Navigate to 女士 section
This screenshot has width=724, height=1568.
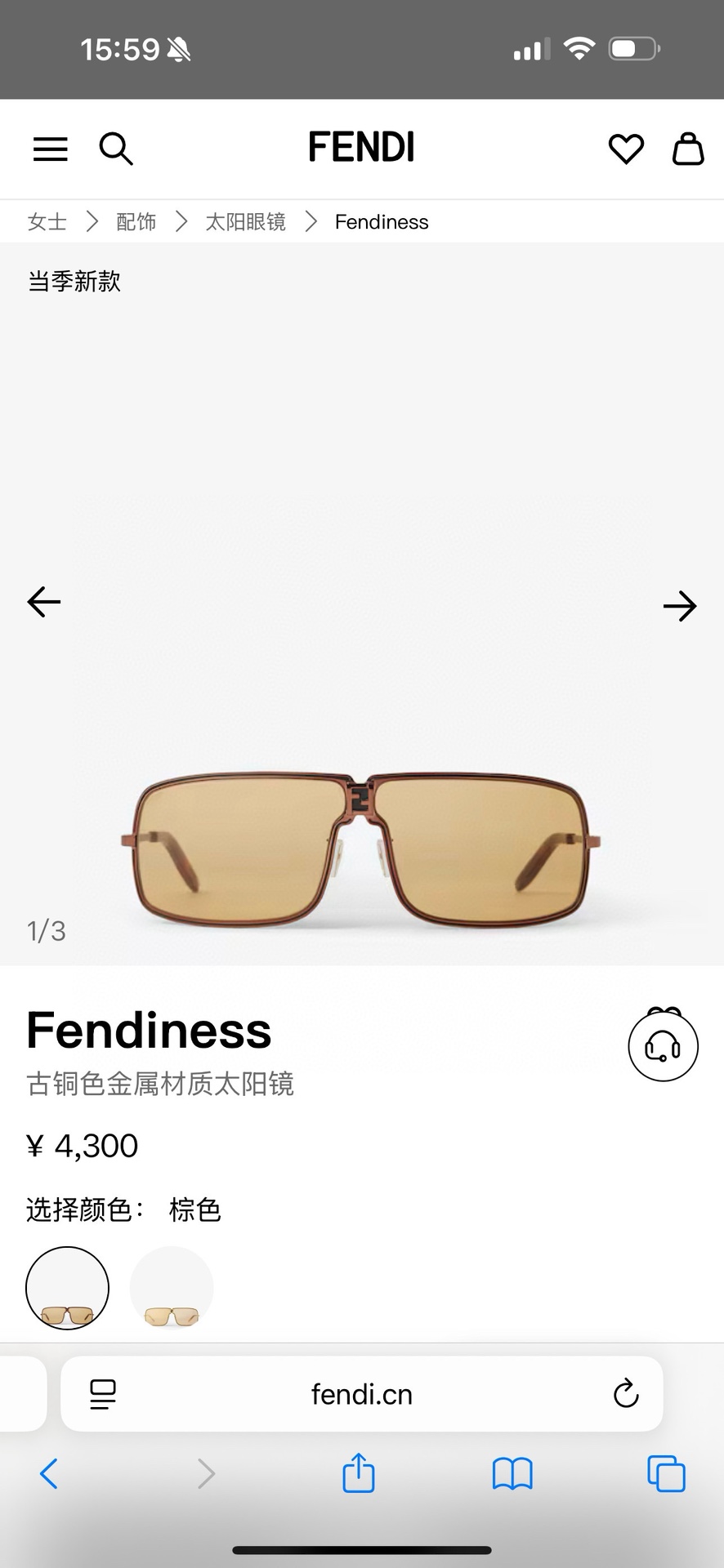tap(46, 221)
